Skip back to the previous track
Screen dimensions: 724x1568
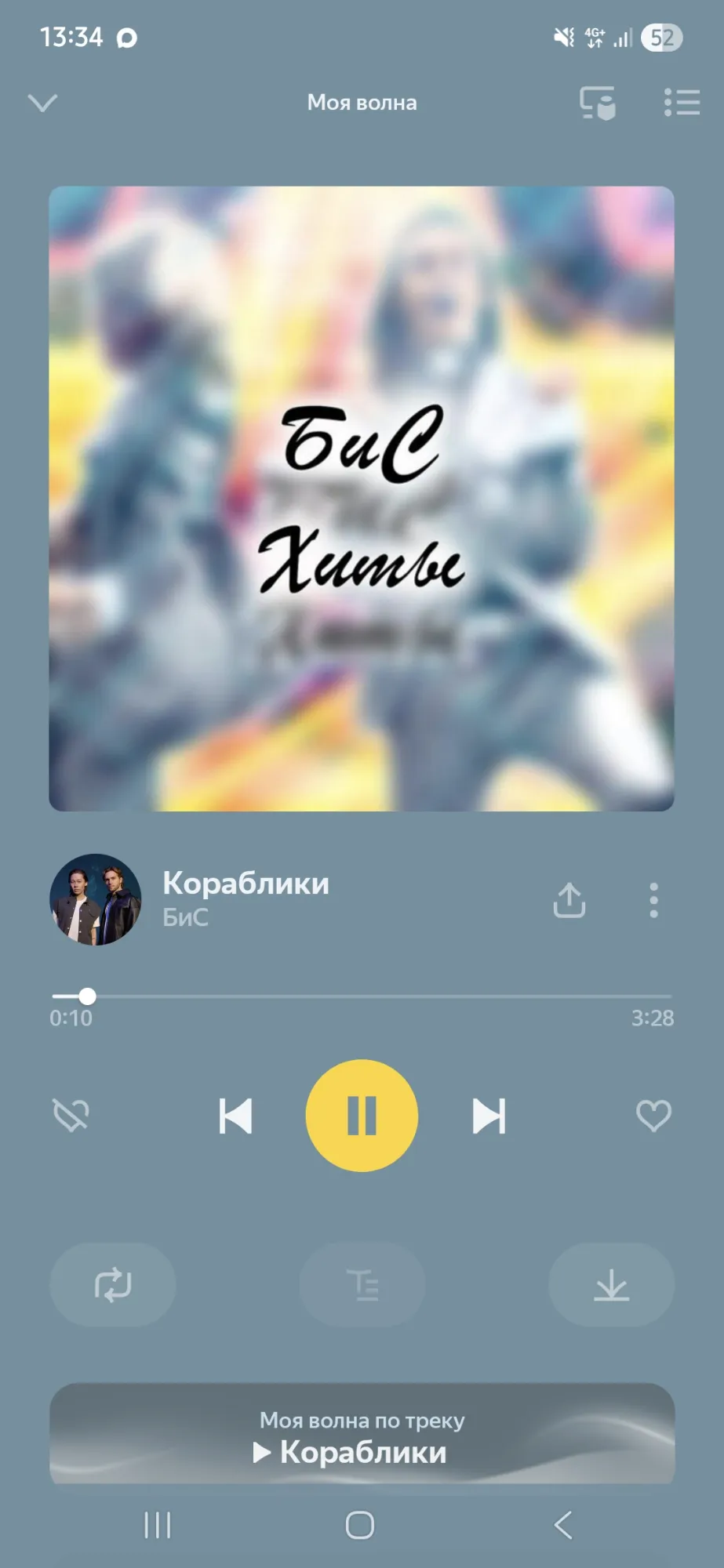coord(235,1116)
